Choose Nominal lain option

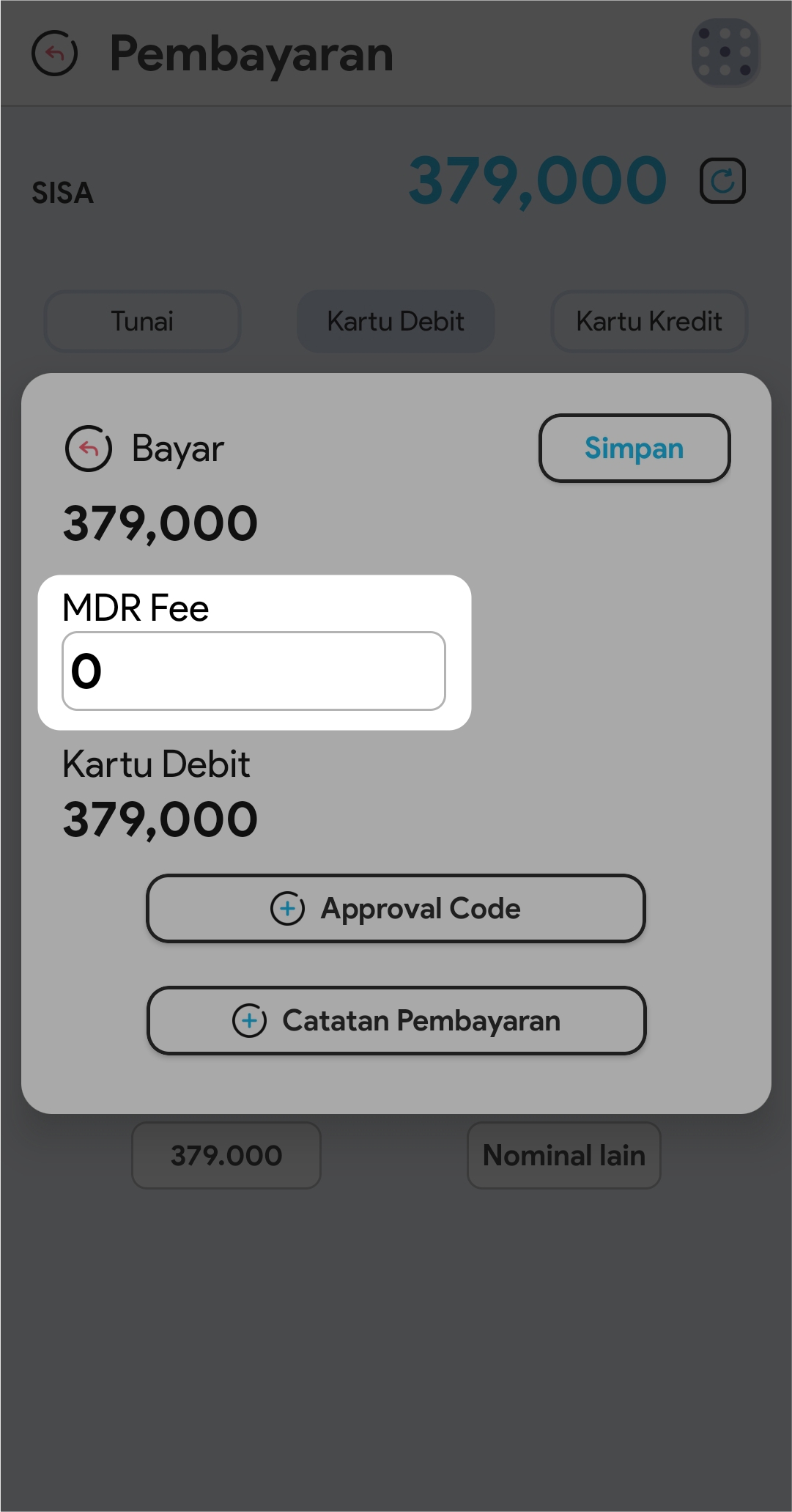pyautogui.click(x=563, y=1155)
